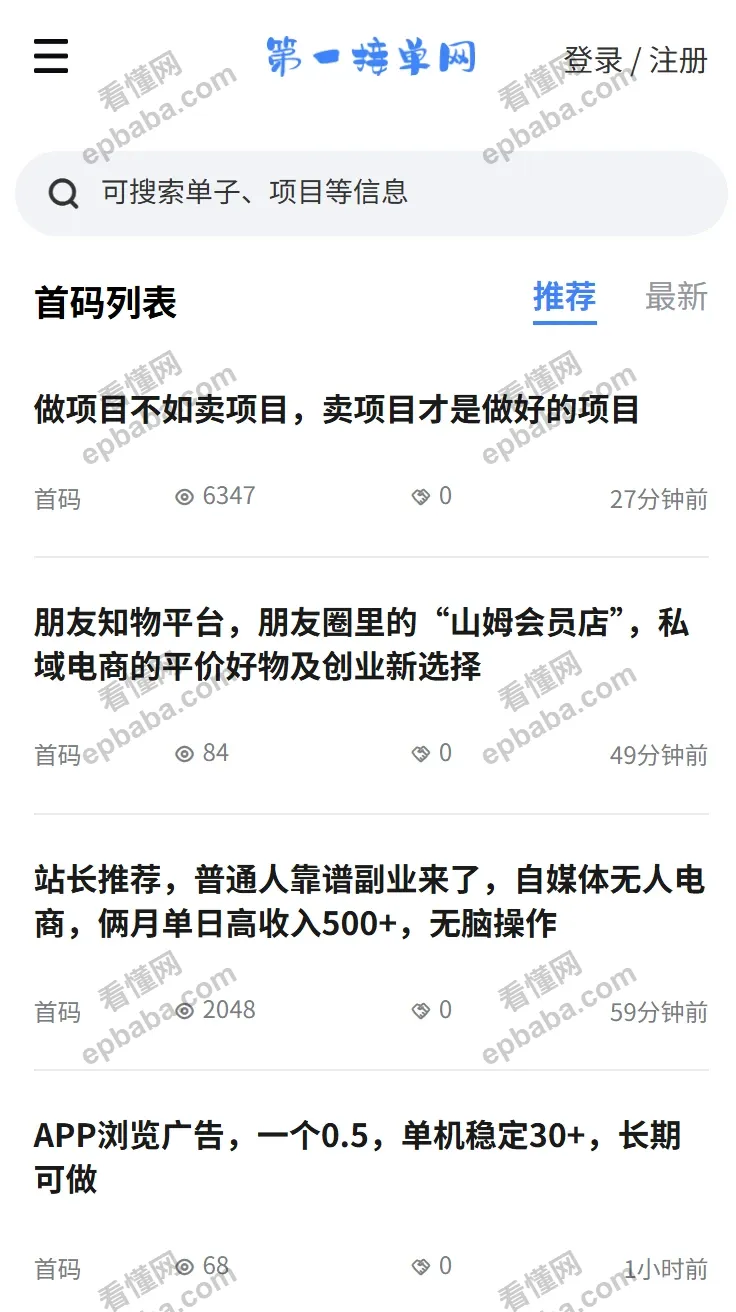This screenshot has width=736, height=1312.
Task: Open the hamburger drawer menu
Action: 51,56
